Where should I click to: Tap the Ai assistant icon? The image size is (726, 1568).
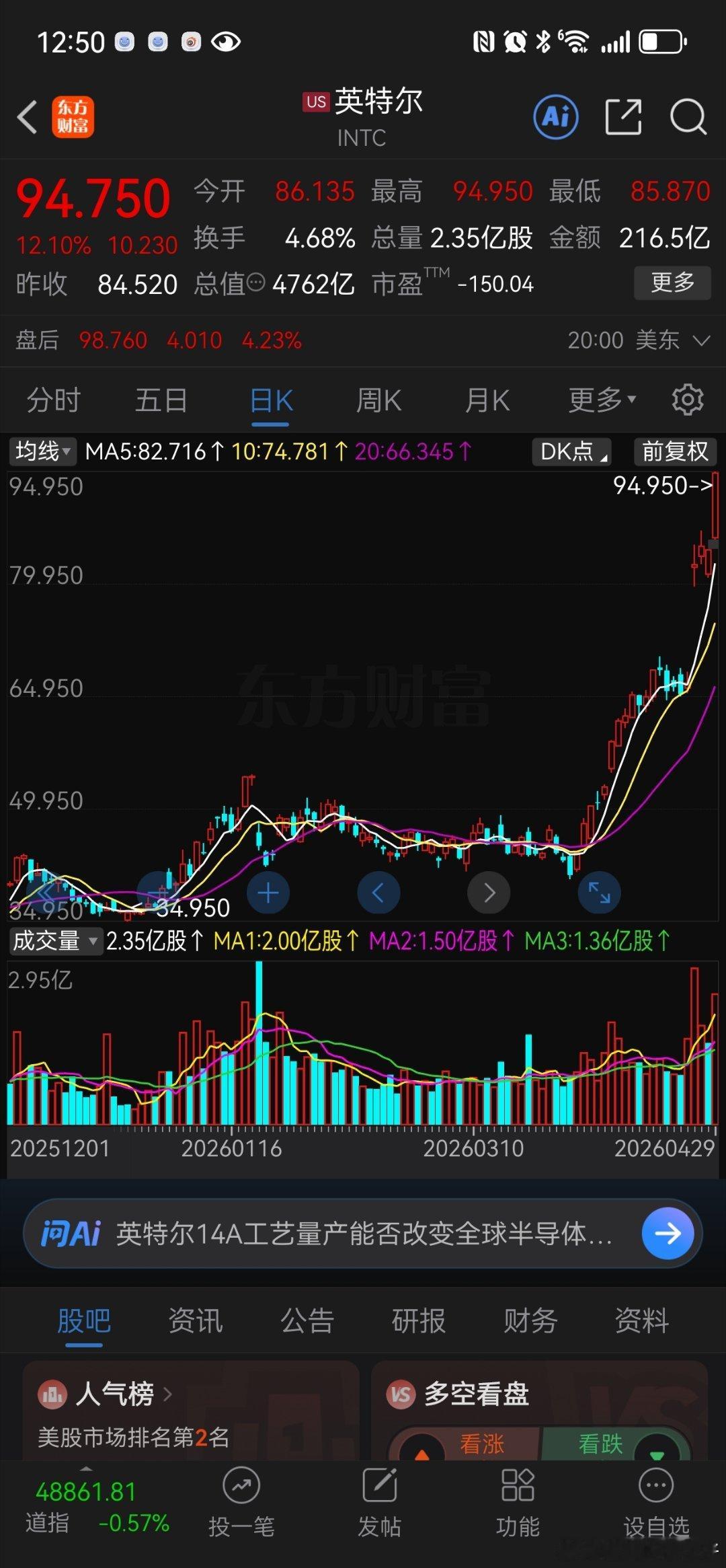(x=555, y=117)
